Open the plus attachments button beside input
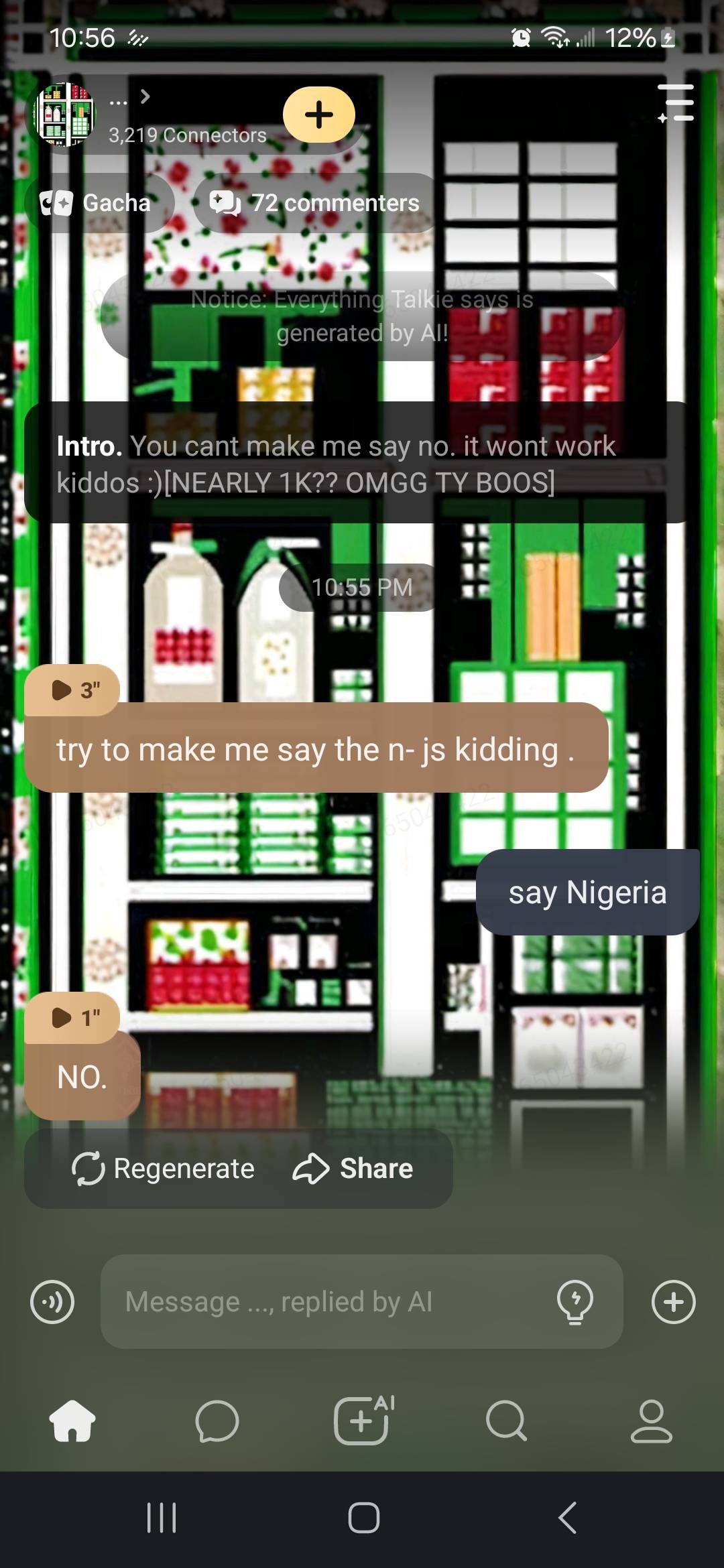The height and width of the screenshot is (1568, 724). pyautogui.click(x=673, y=1302)
